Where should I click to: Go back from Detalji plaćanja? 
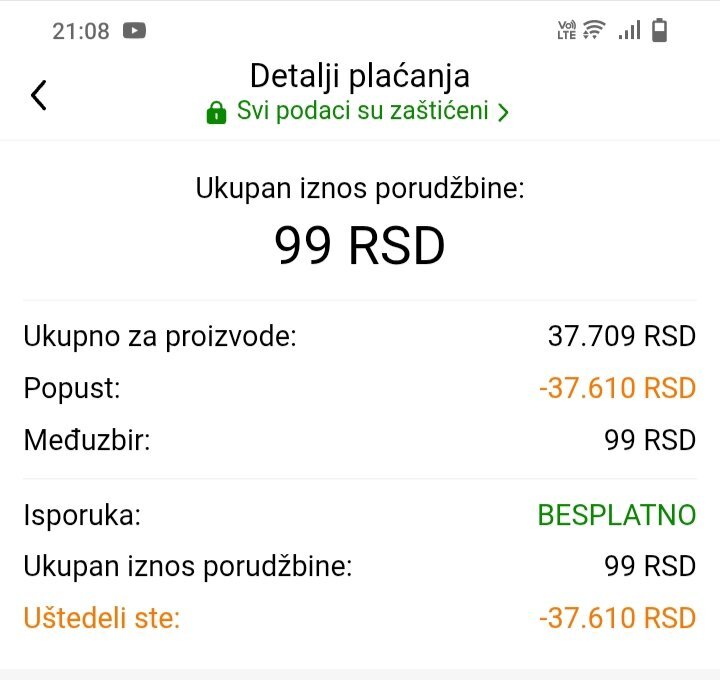pos(39,95)
